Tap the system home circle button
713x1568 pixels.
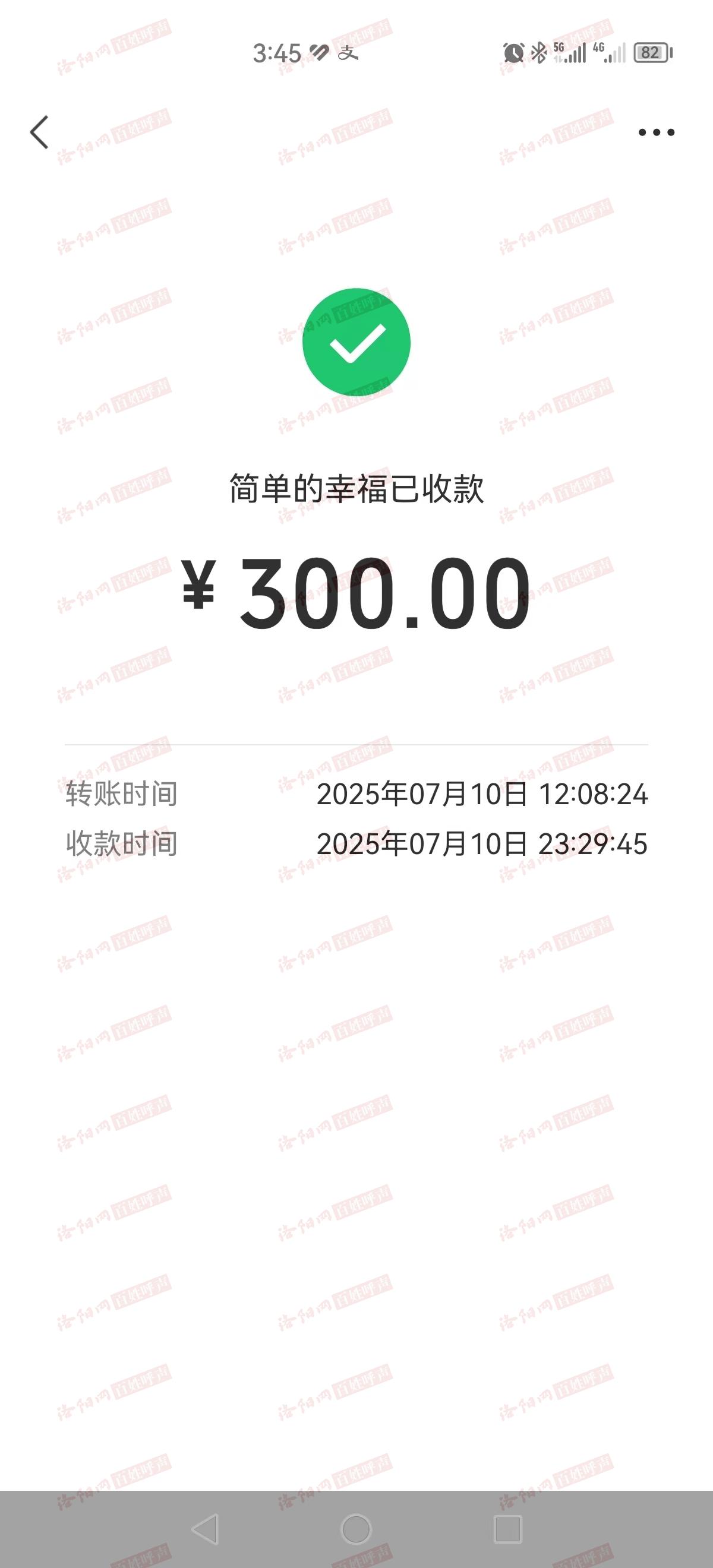tap(356, 1529)
